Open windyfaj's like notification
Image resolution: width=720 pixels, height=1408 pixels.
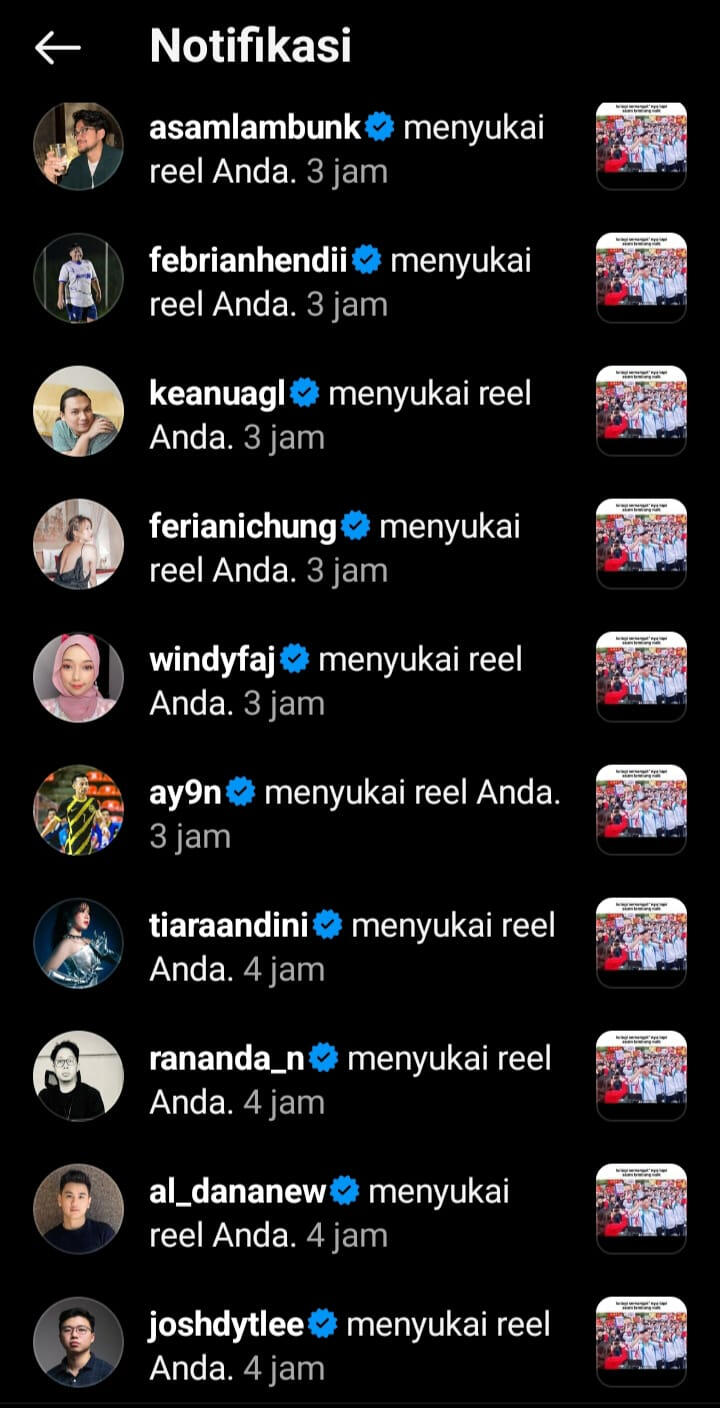[335, 681]
